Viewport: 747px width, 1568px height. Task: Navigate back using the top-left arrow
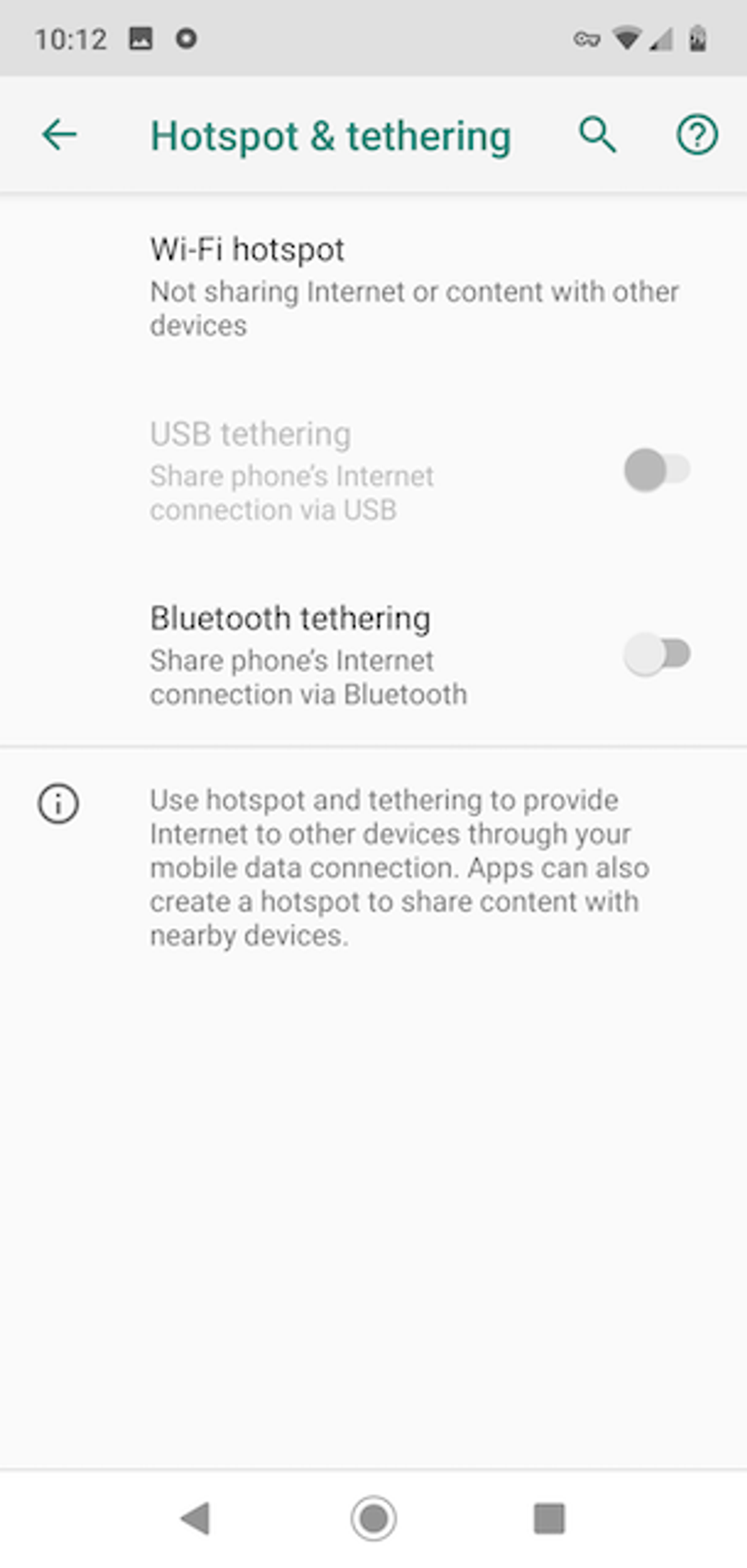59,135
